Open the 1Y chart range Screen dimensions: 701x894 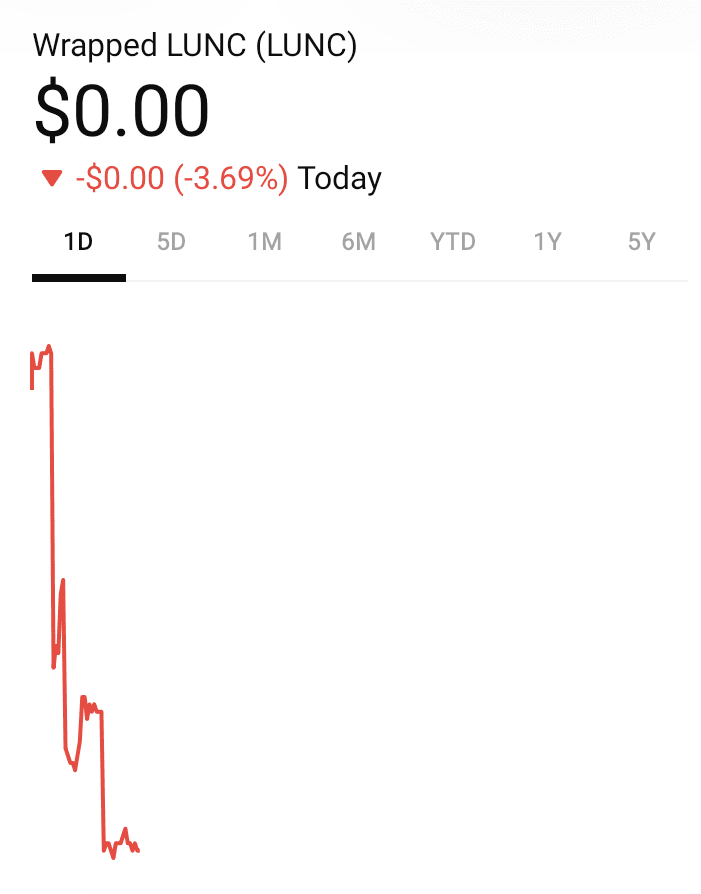(547, 242)
